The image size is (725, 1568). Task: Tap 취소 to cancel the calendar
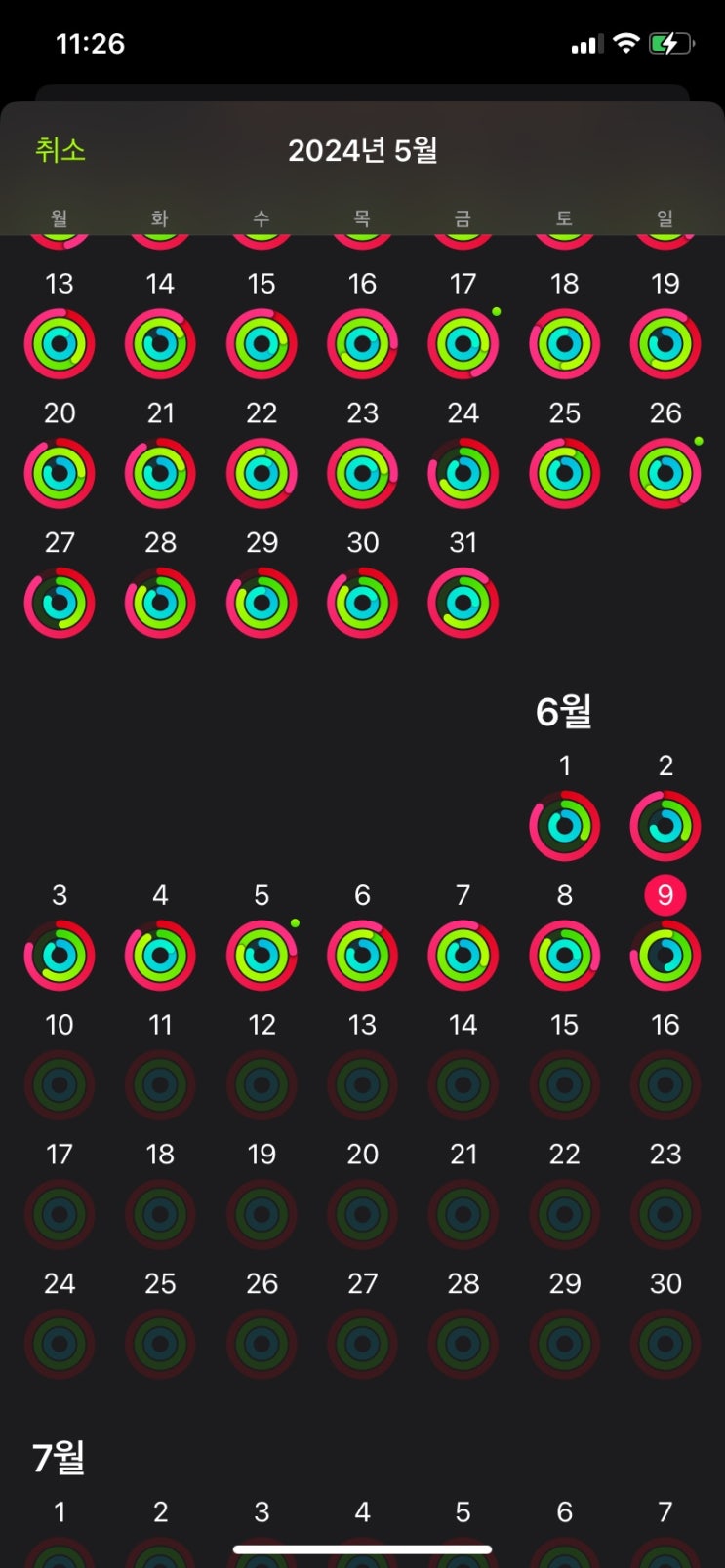point(60,150)
